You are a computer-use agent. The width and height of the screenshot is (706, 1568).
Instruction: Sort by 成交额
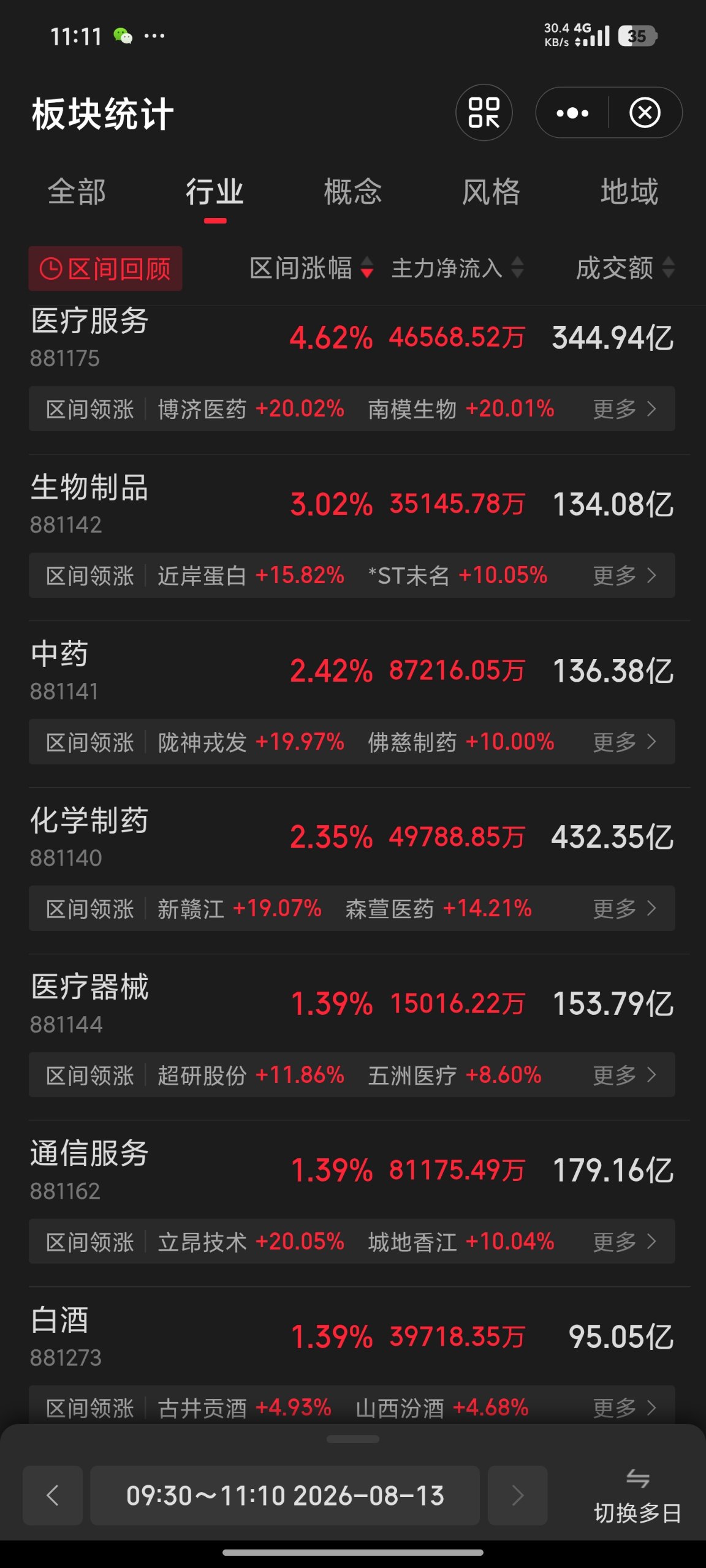tap(625, 268)
